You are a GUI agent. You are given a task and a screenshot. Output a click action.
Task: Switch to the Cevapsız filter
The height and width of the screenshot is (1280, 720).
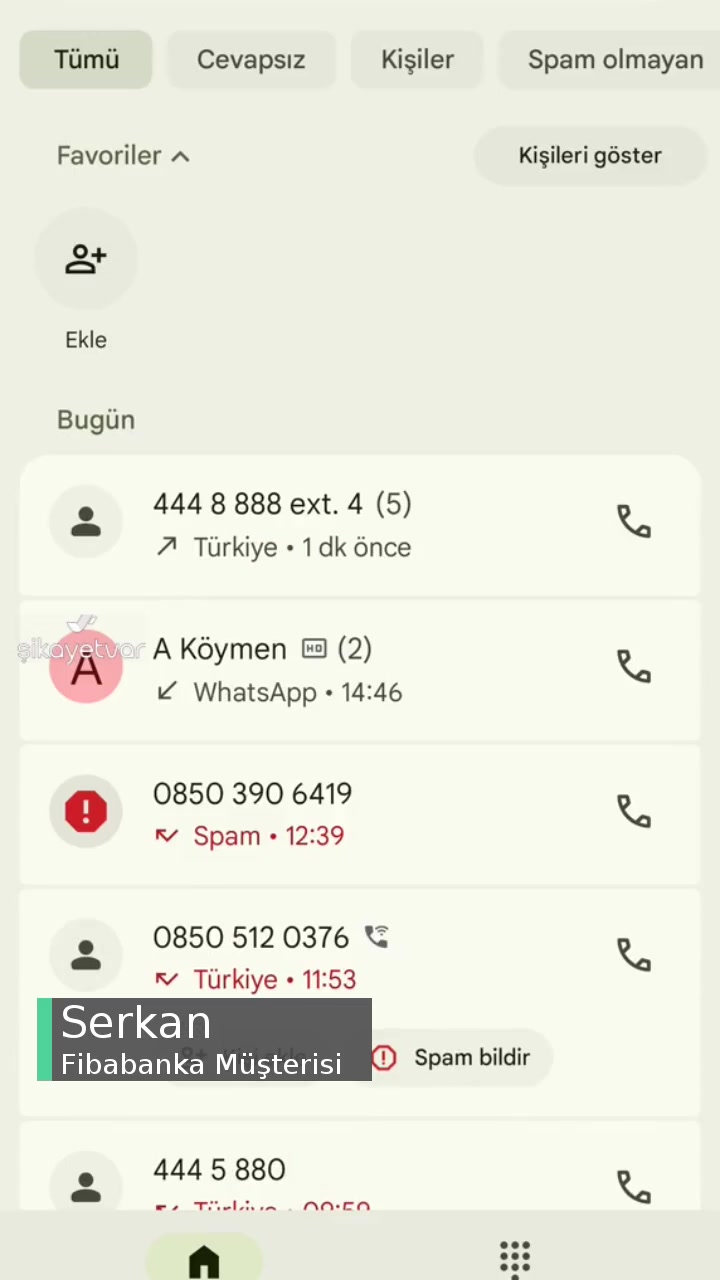tap(251, 59)
